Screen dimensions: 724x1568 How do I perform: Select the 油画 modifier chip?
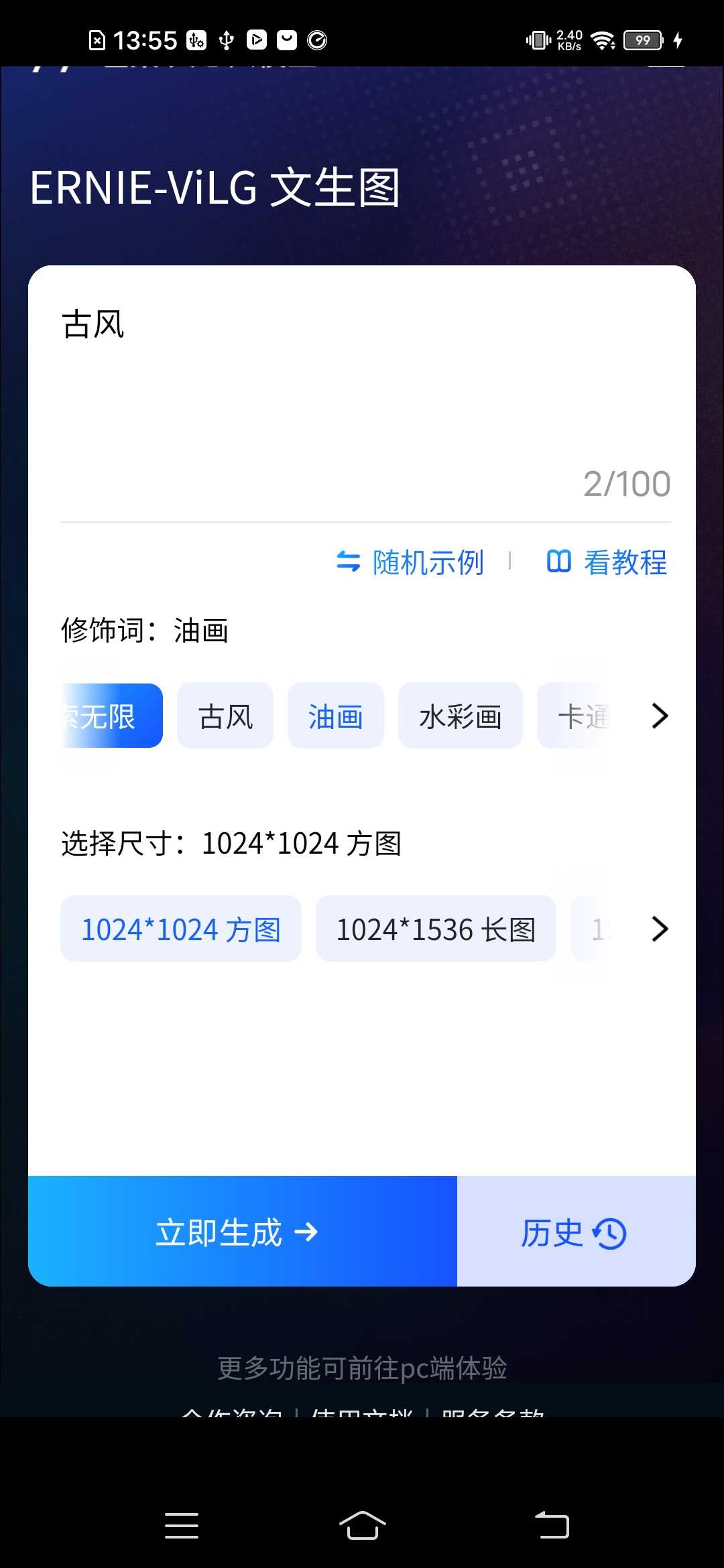pyautogui.click(x=335, y=716)
